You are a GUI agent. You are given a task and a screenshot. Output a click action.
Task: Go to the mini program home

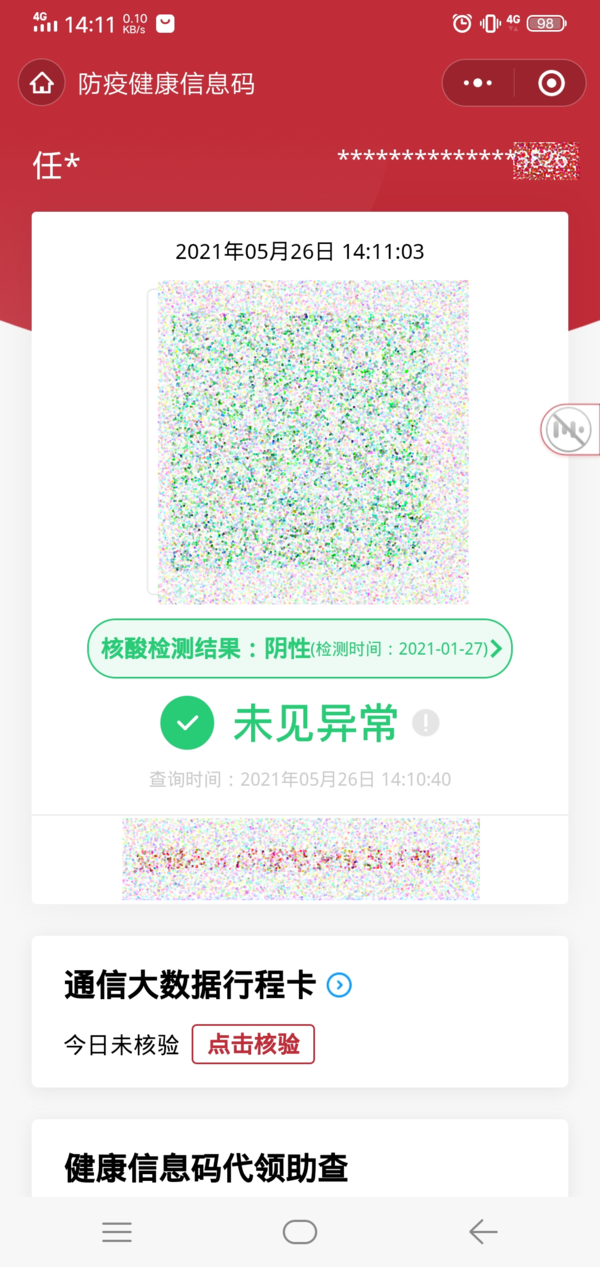(x=41, y=83)
